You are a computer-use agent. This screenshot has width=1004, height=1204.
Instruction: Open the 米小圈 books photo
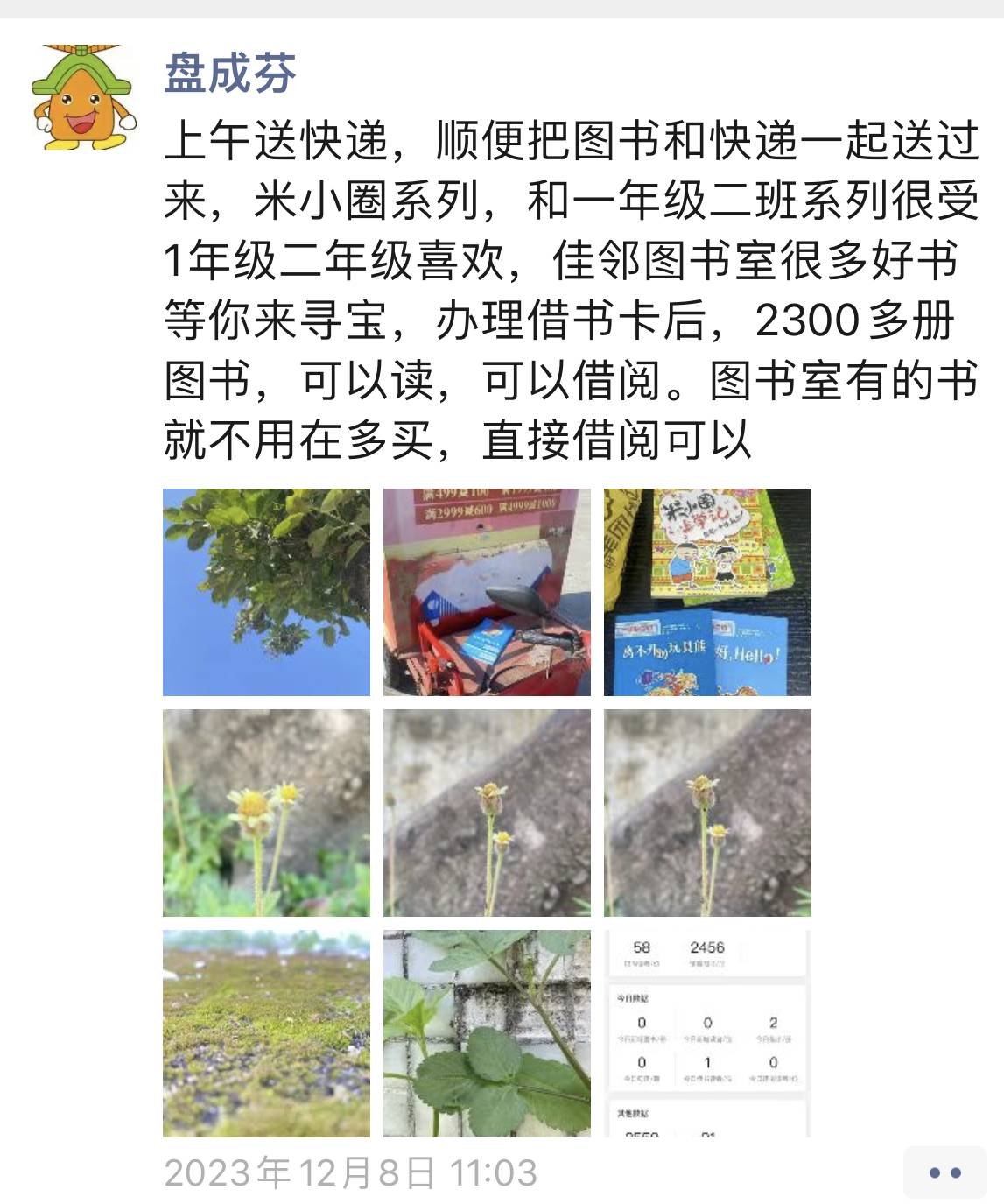pos(707,592)
